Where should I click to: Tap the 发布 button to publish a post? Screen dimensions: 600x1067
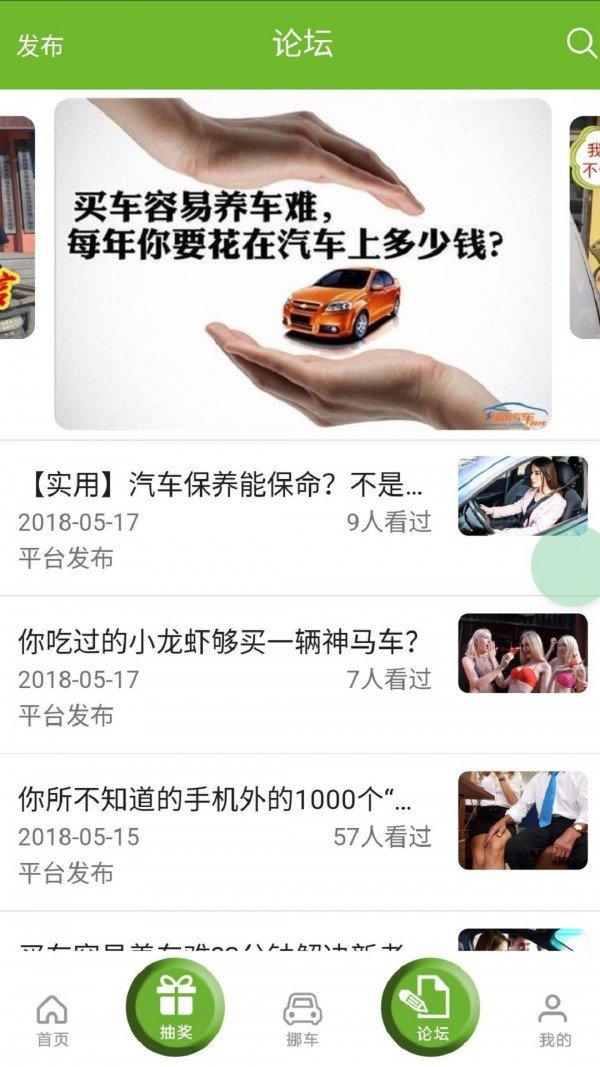[x=40, y=46]
